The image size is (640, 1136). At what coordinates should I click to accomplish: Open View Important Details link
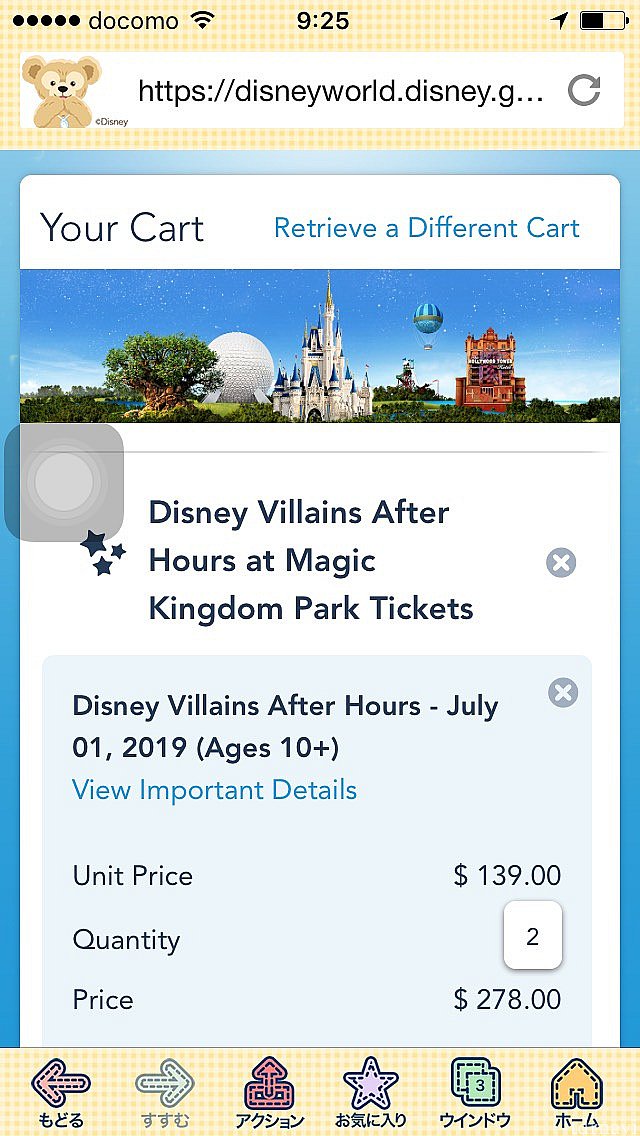(214, 790)
